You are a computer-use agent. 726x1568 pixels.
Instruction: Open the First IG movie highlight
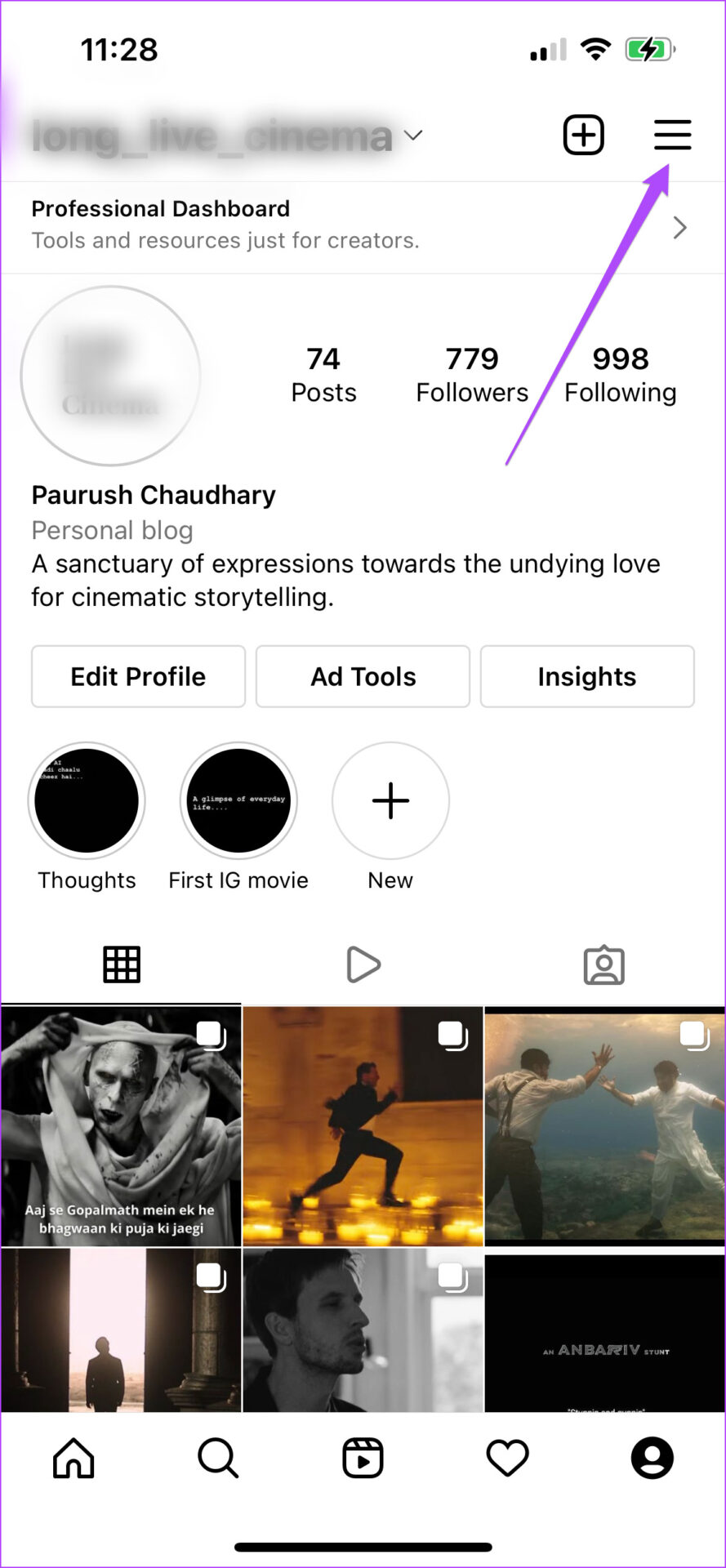click(238, 801)
